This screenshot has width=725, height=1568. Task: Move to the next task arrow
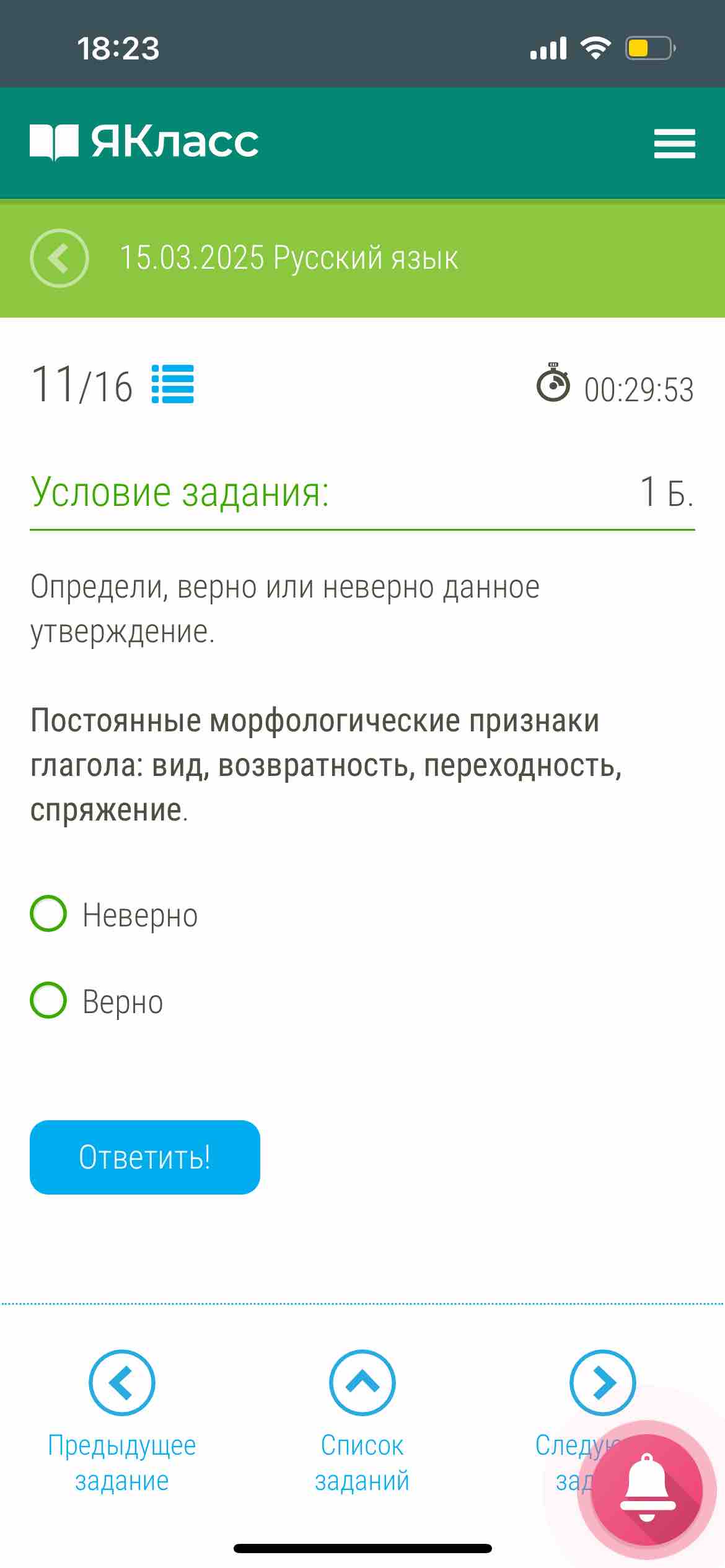602,1382
